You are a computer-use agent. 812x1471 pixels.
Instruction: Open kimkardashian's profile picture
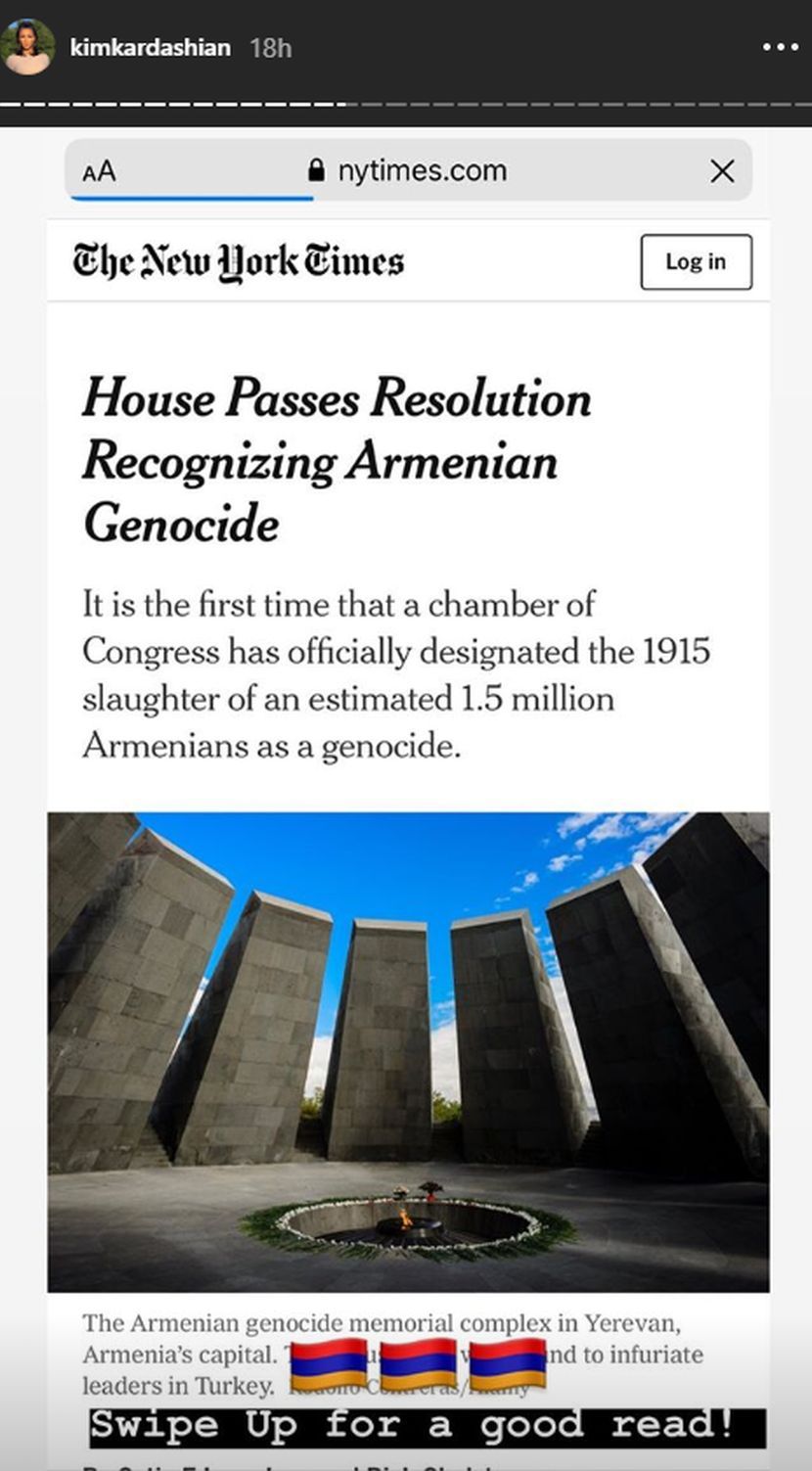click(27, 47)
